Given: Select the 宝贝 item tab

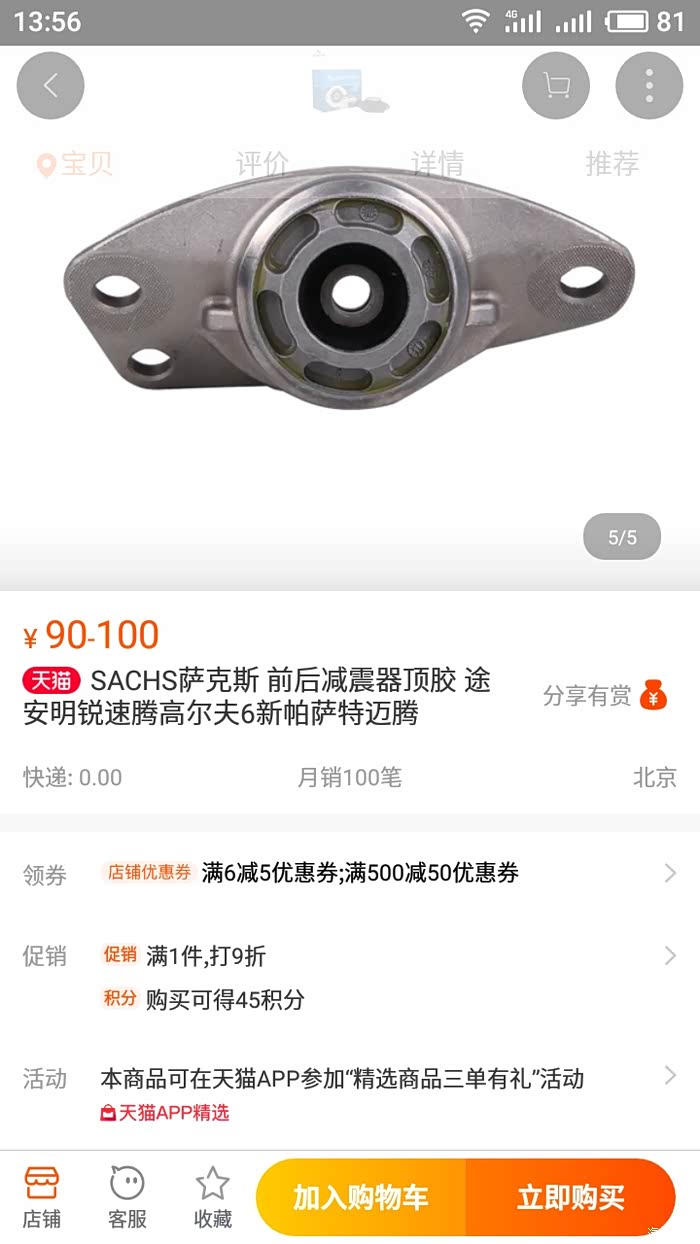Looking at the screenshot, I should click(x=76, y=163).
